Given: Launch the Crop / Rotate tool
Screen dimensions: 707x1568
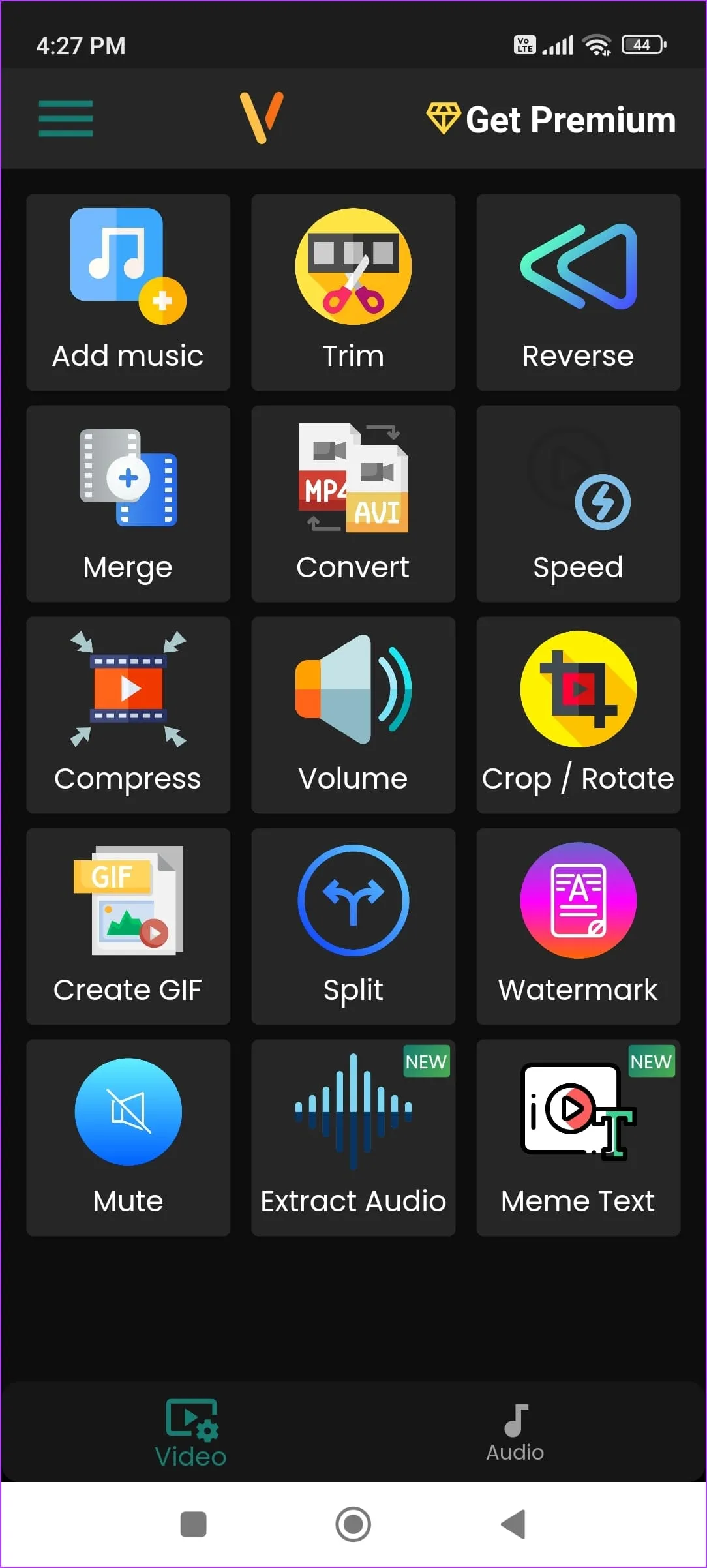Looking at the screenshot, I should click(578, 715).
